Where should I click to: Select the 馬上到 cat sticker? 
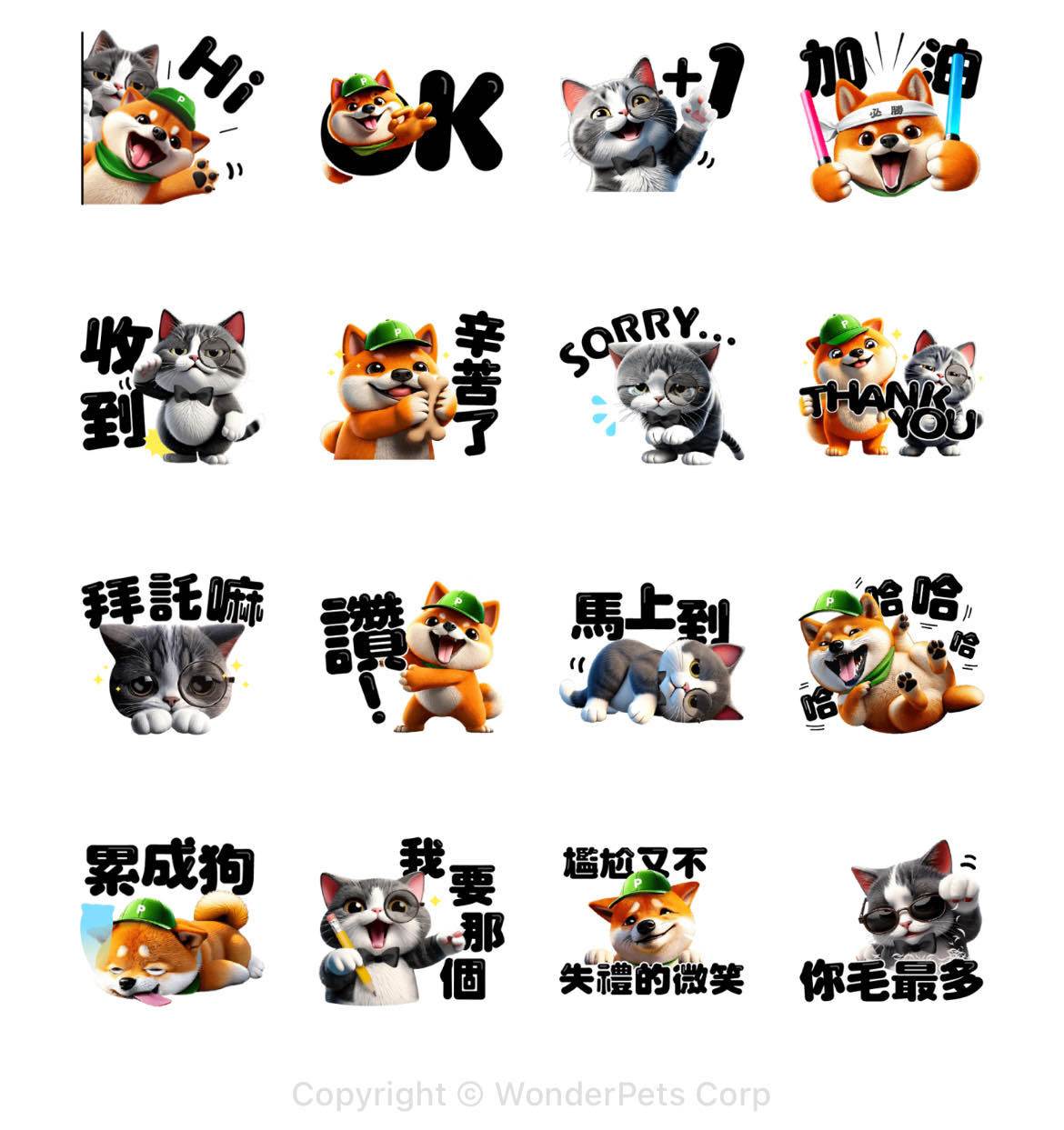coord(651,655)
